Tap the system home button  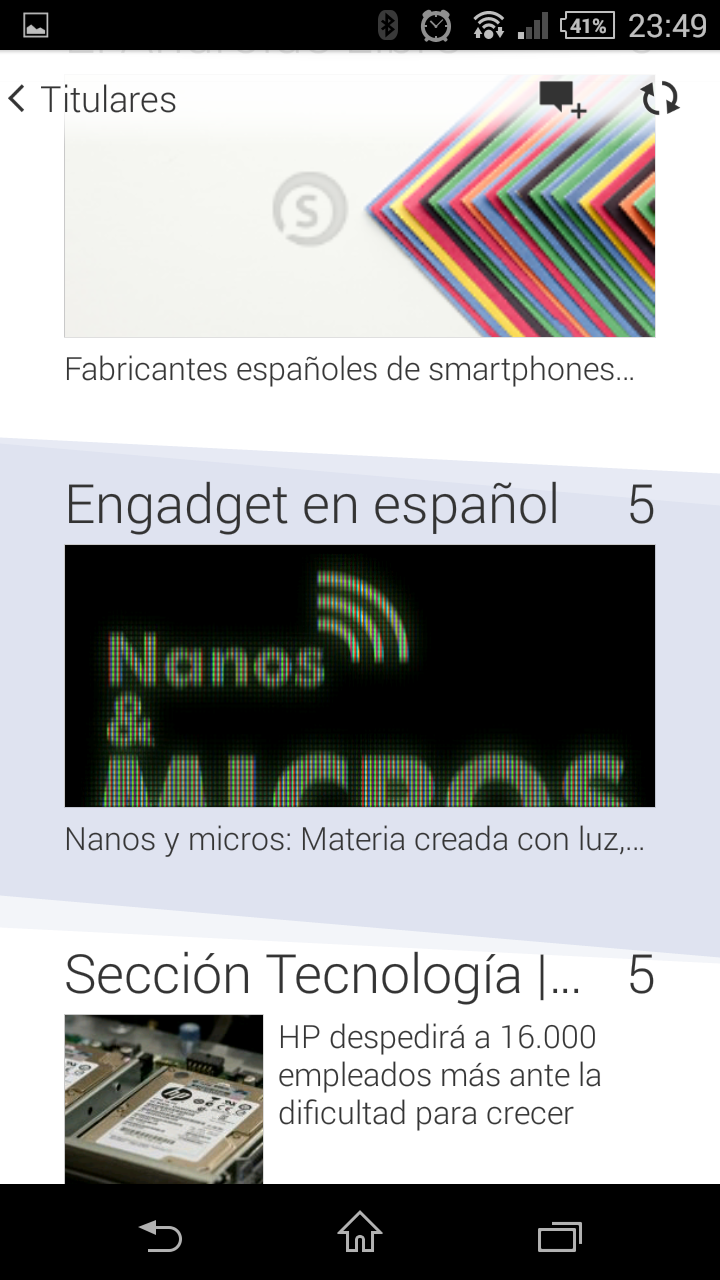click(360, 1233)
